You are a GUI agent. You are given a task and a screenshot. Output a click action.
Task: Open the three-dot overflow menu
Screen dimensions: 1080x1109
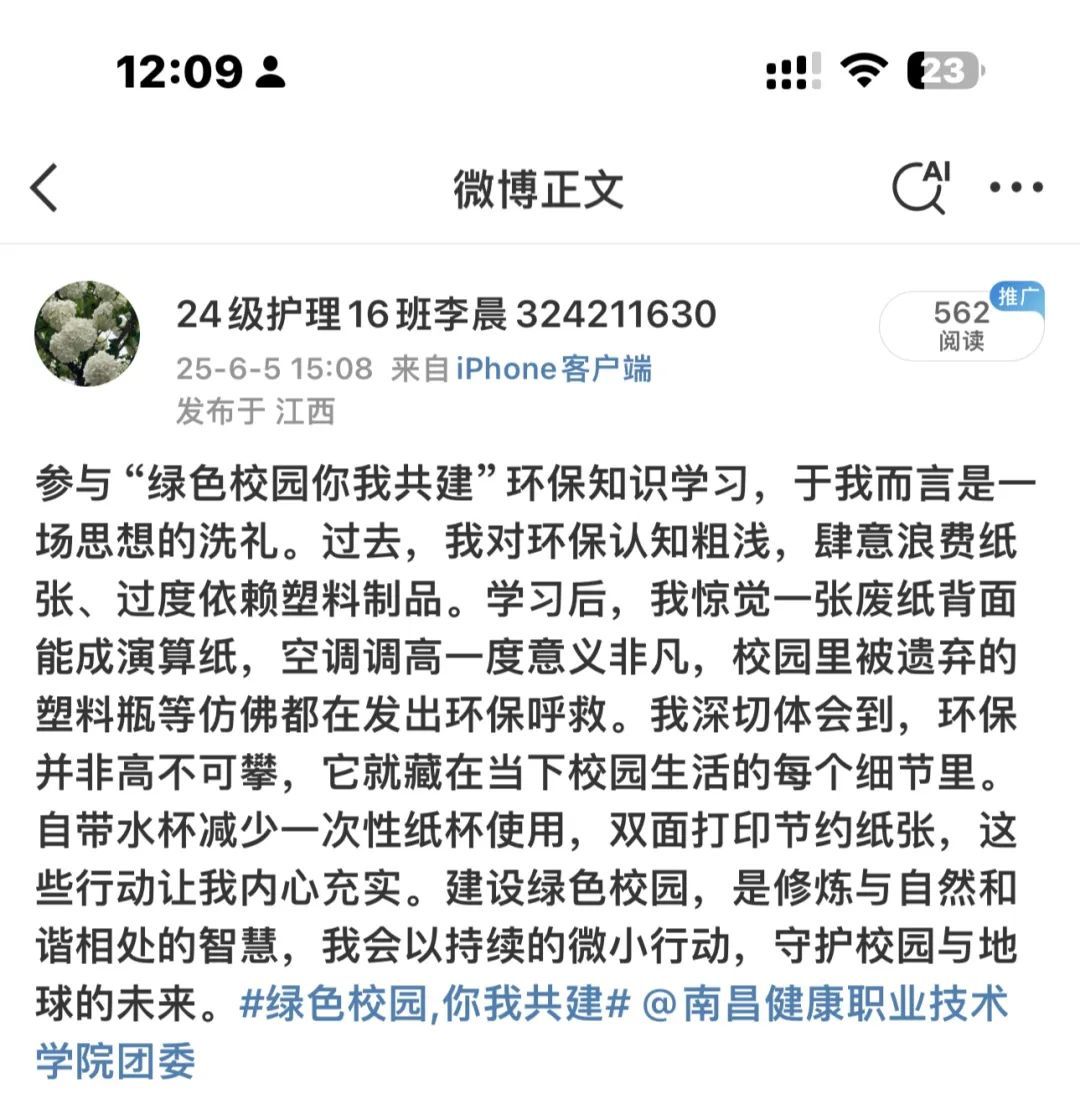coord(1016,187)
